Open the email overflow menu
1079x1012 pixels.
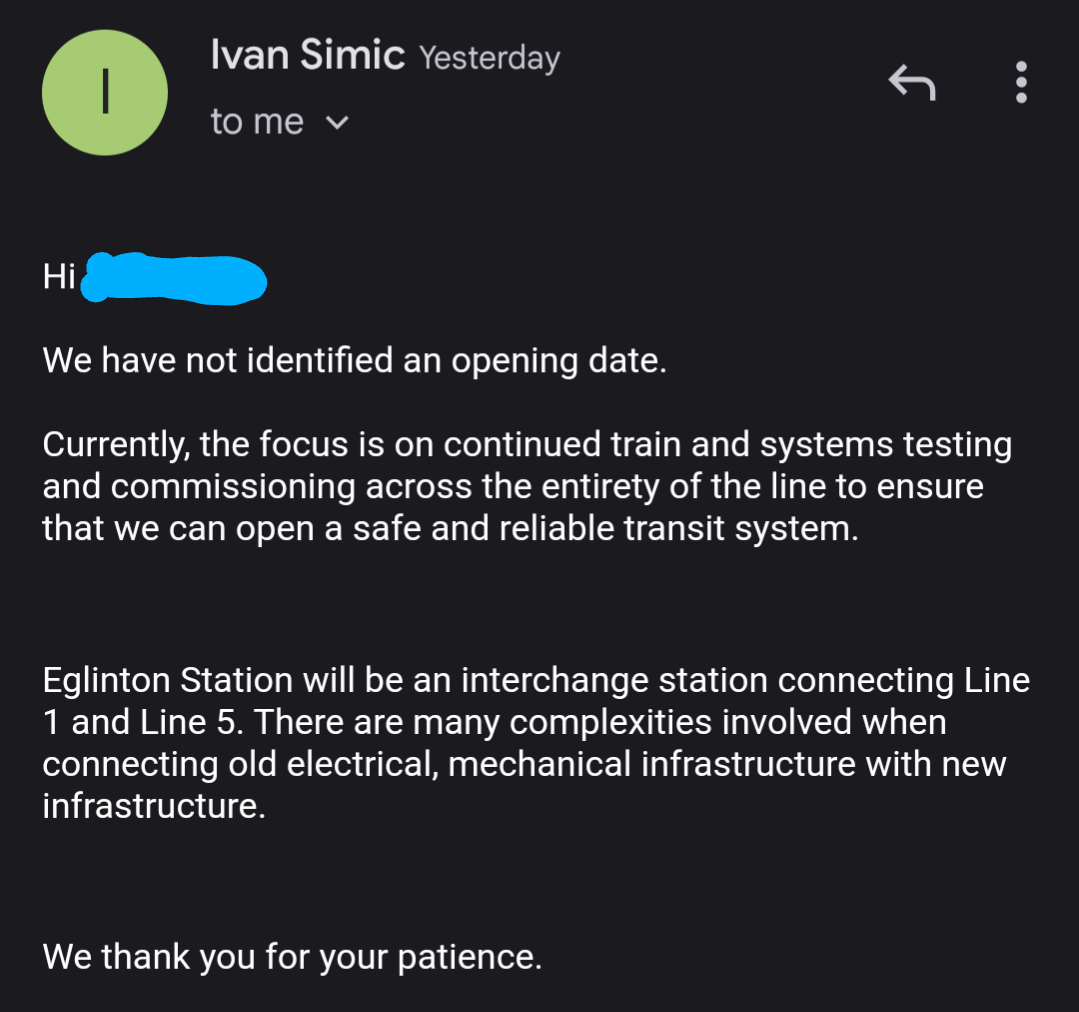pyautogui.click(x=1021, y=83)
